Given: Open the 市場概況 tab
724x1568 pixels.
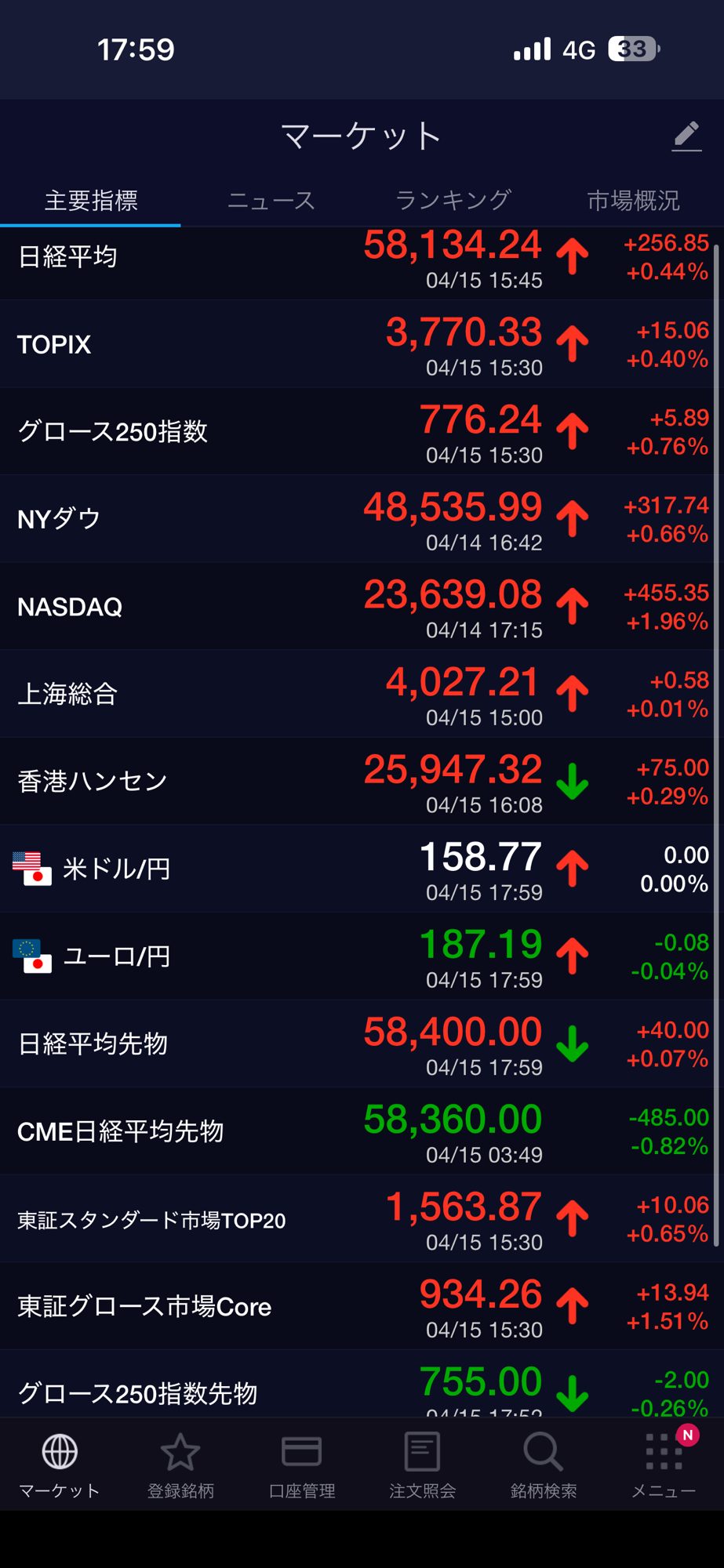Looking at the screenshot, I should pyautogui.click(x=633, y=201).
